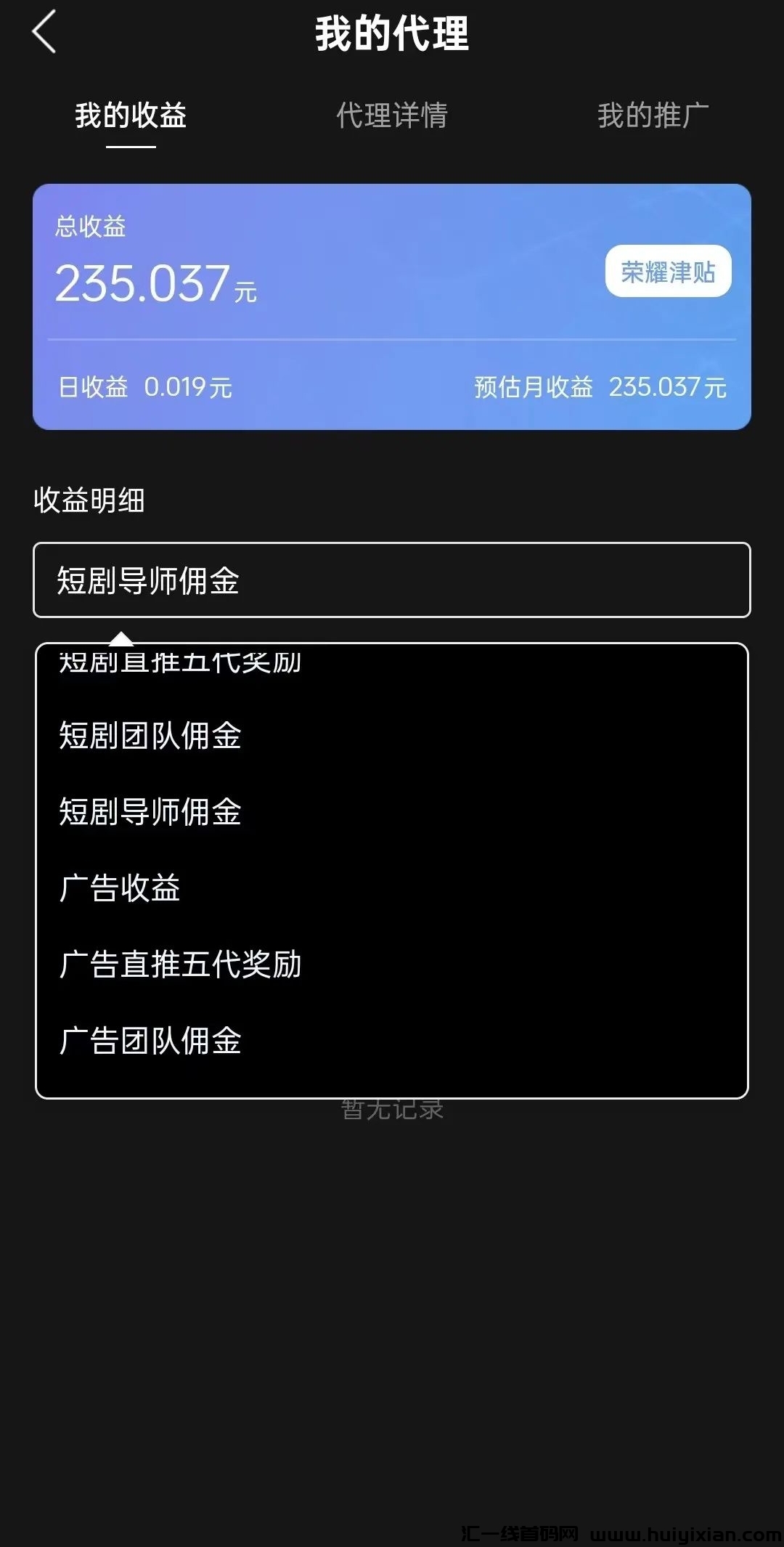Screen dimensions: 784x1547
Task: Choose 广告团队佣金 commission type
Action: pos(150,1042)
